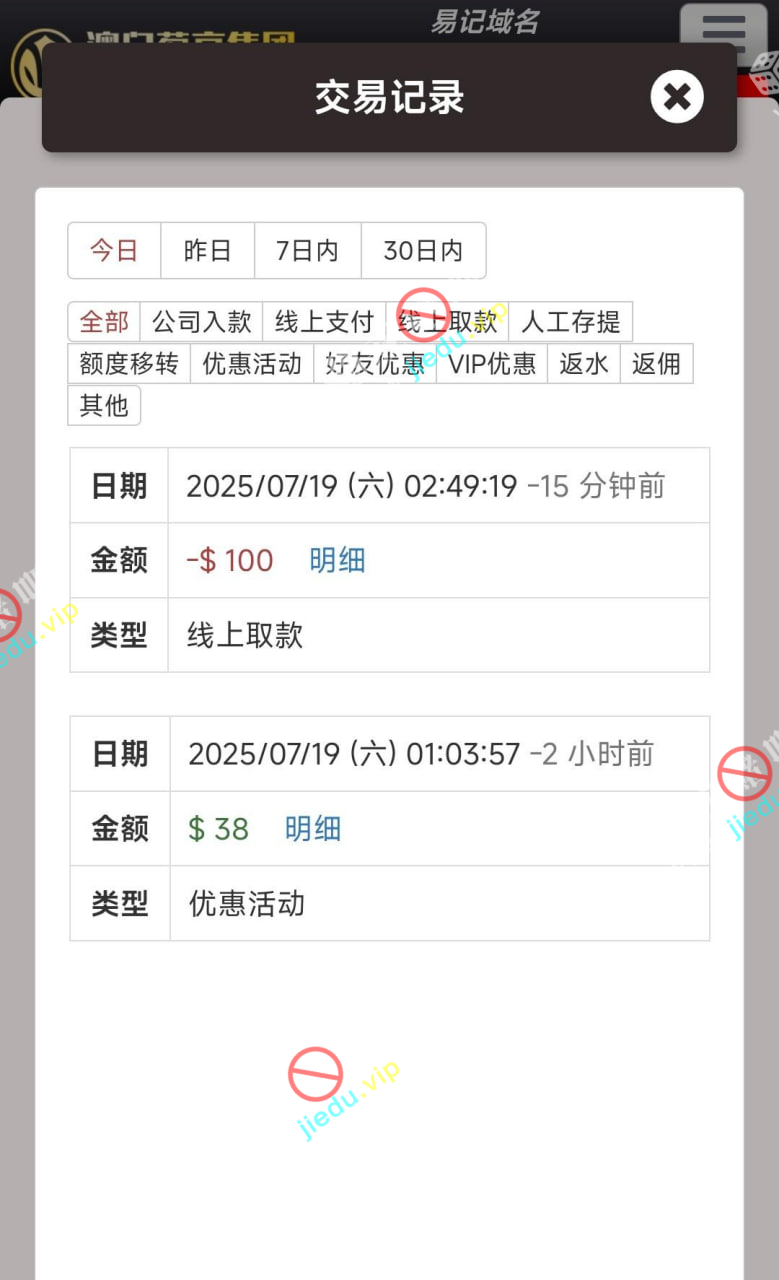
Task: Filter by 公司入款
Action: [201, 322]
